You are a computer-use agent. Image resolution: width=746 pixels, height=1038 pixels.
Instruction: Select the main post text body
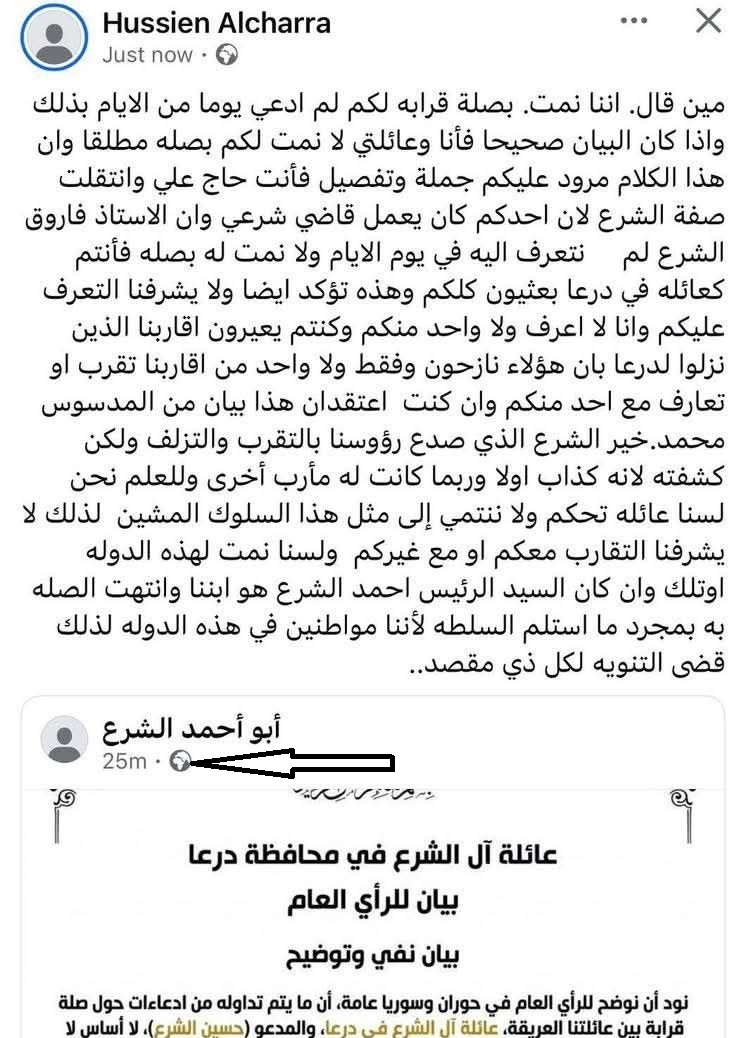coord(373,380)
